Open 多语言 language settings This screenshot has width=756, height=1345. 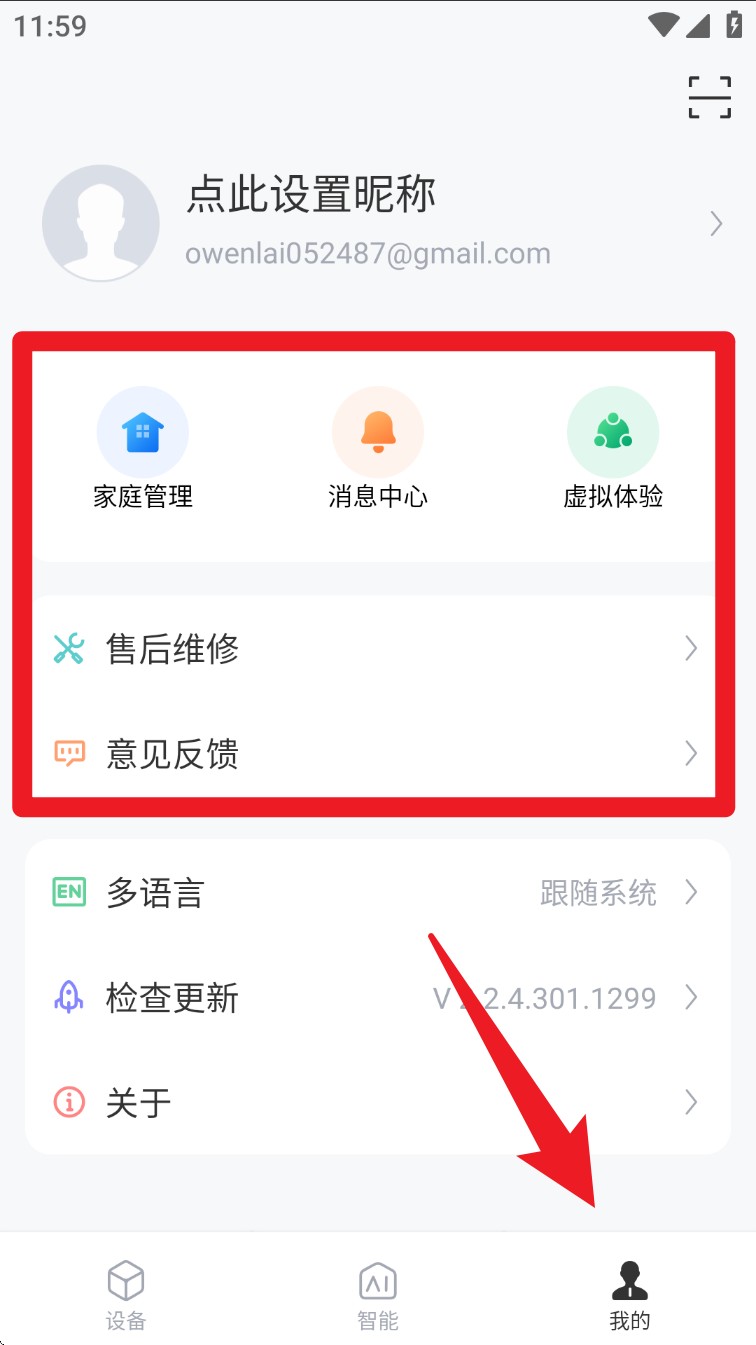[376, 892]
